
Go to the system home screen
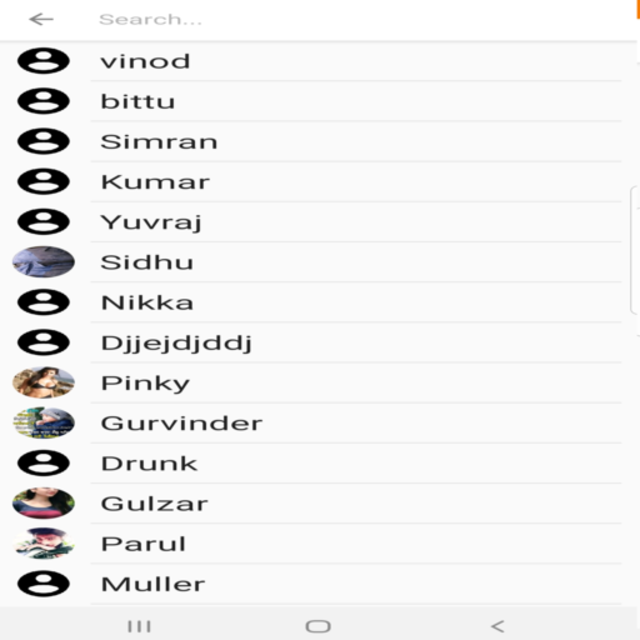pyautogui.click(x=318, y=626)
